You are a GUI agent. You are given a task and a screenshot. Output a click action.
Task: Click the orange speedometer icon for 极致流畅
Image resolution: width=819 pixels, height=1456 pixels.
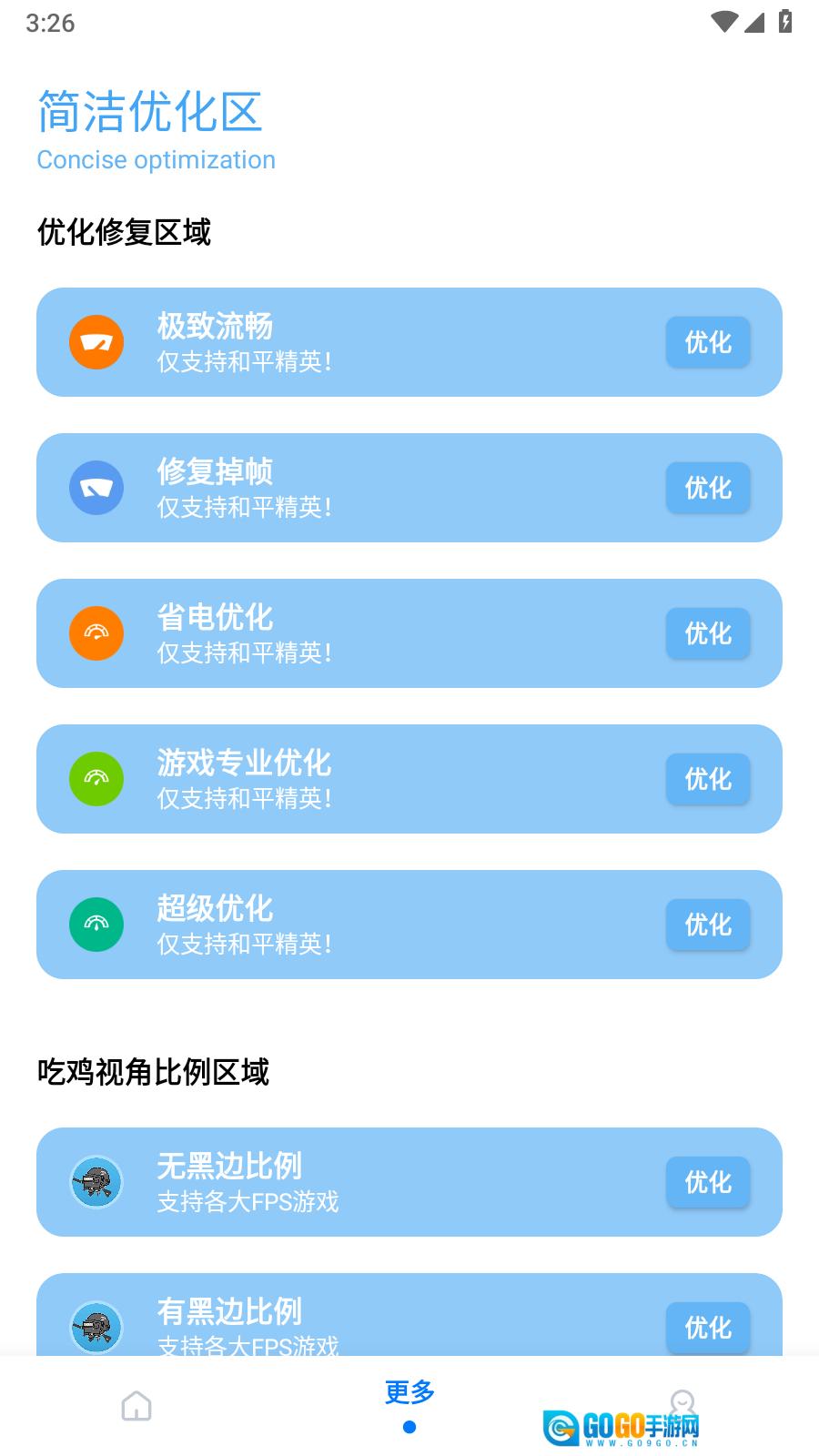pyautogui.click(x=95, y=342)
